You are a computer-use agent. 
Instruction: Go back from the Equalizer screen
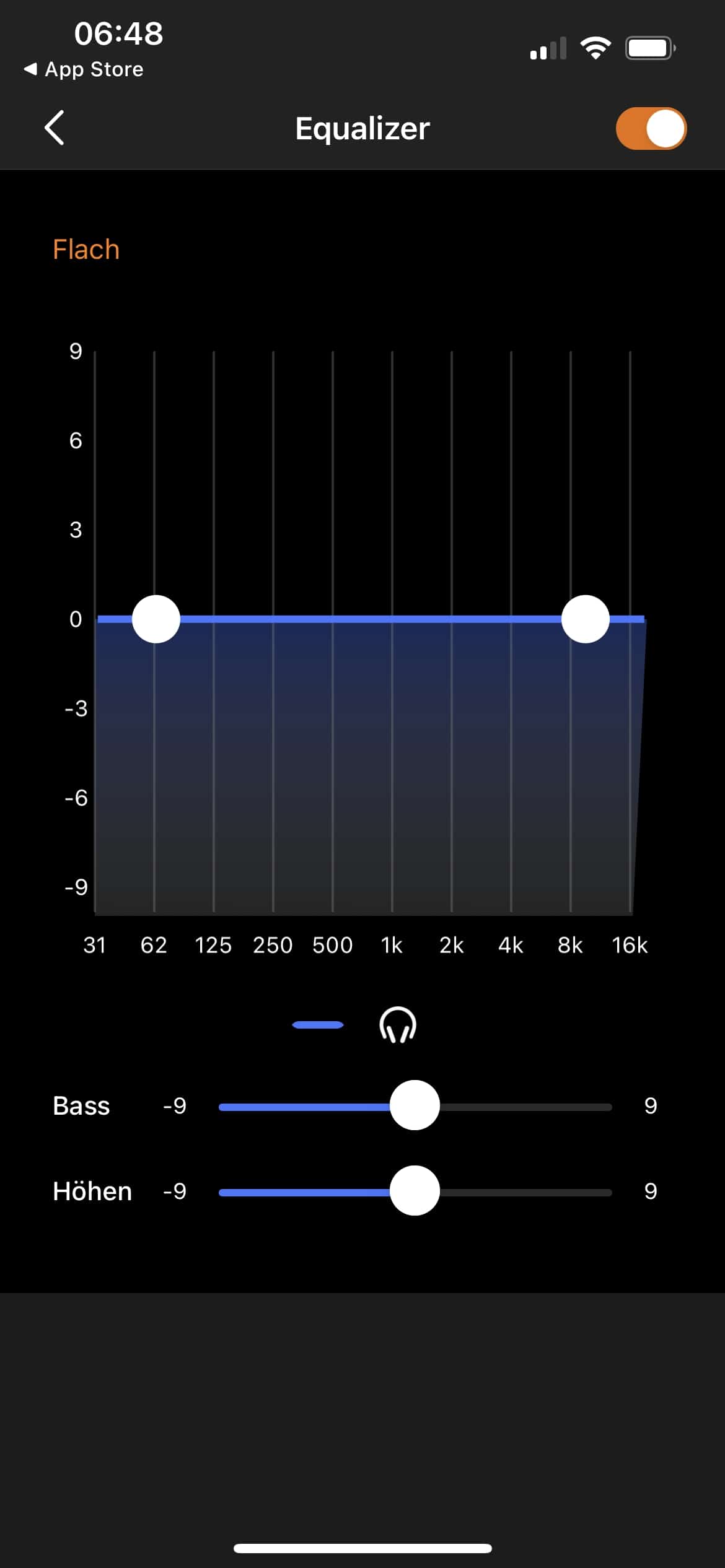pyautogui.click(x=55, y=128)
